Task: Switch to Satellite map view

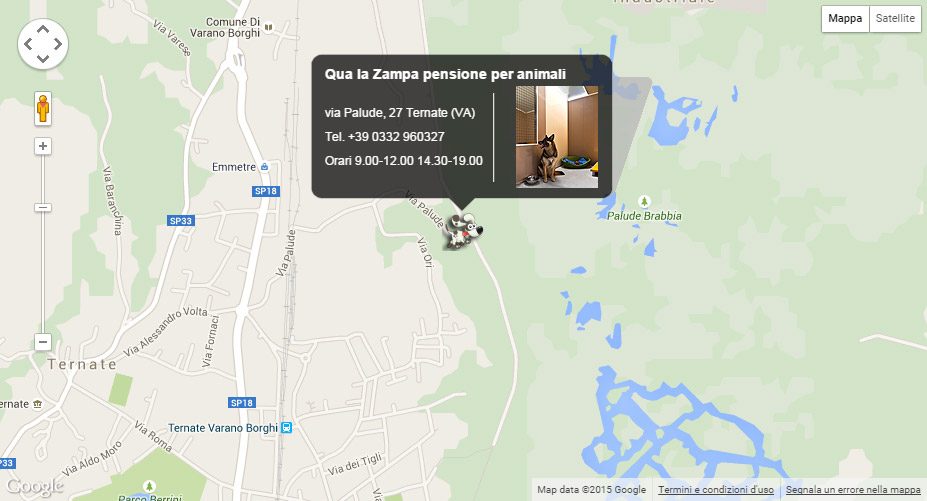Action: (895, 18)
